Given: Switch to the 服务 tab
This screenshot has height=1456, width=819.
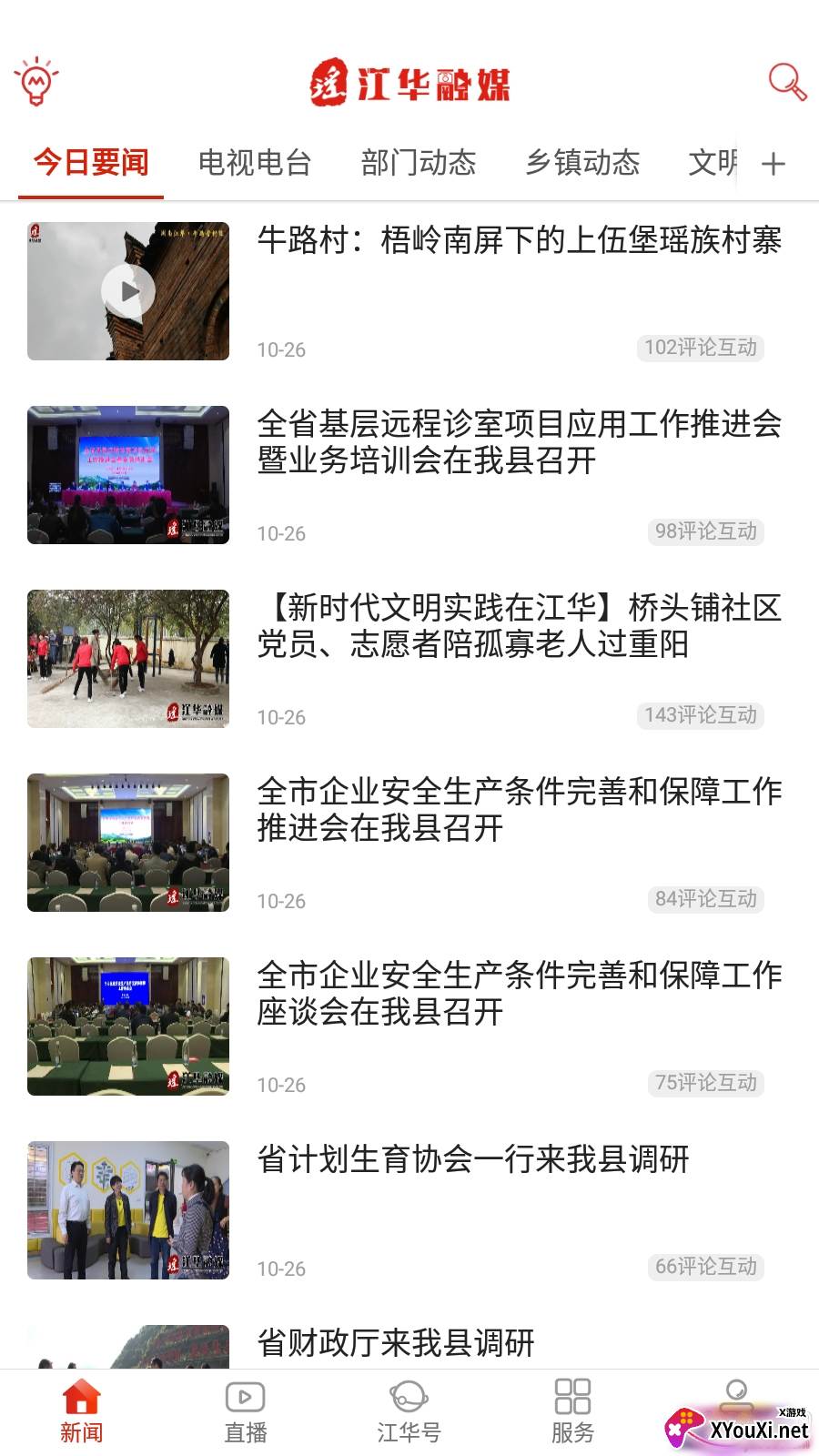Looking at the screenshot, I should tap(572, 1412).
